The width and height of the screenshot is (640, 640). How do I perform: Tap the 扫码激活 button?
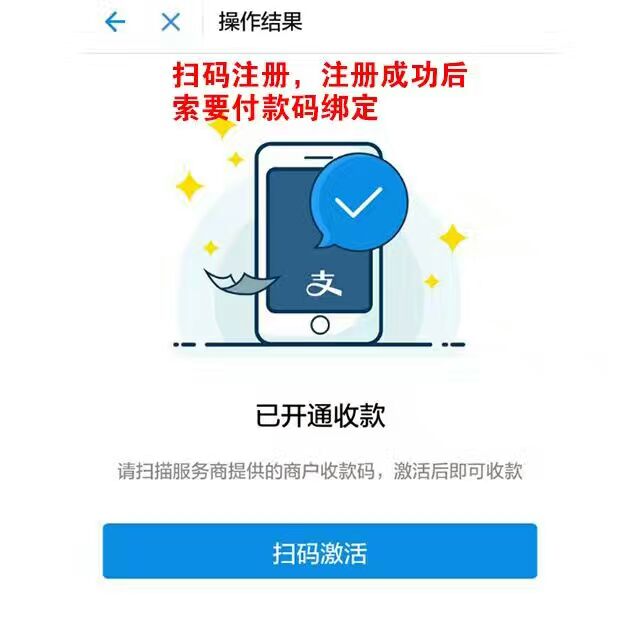coord(320,551)
